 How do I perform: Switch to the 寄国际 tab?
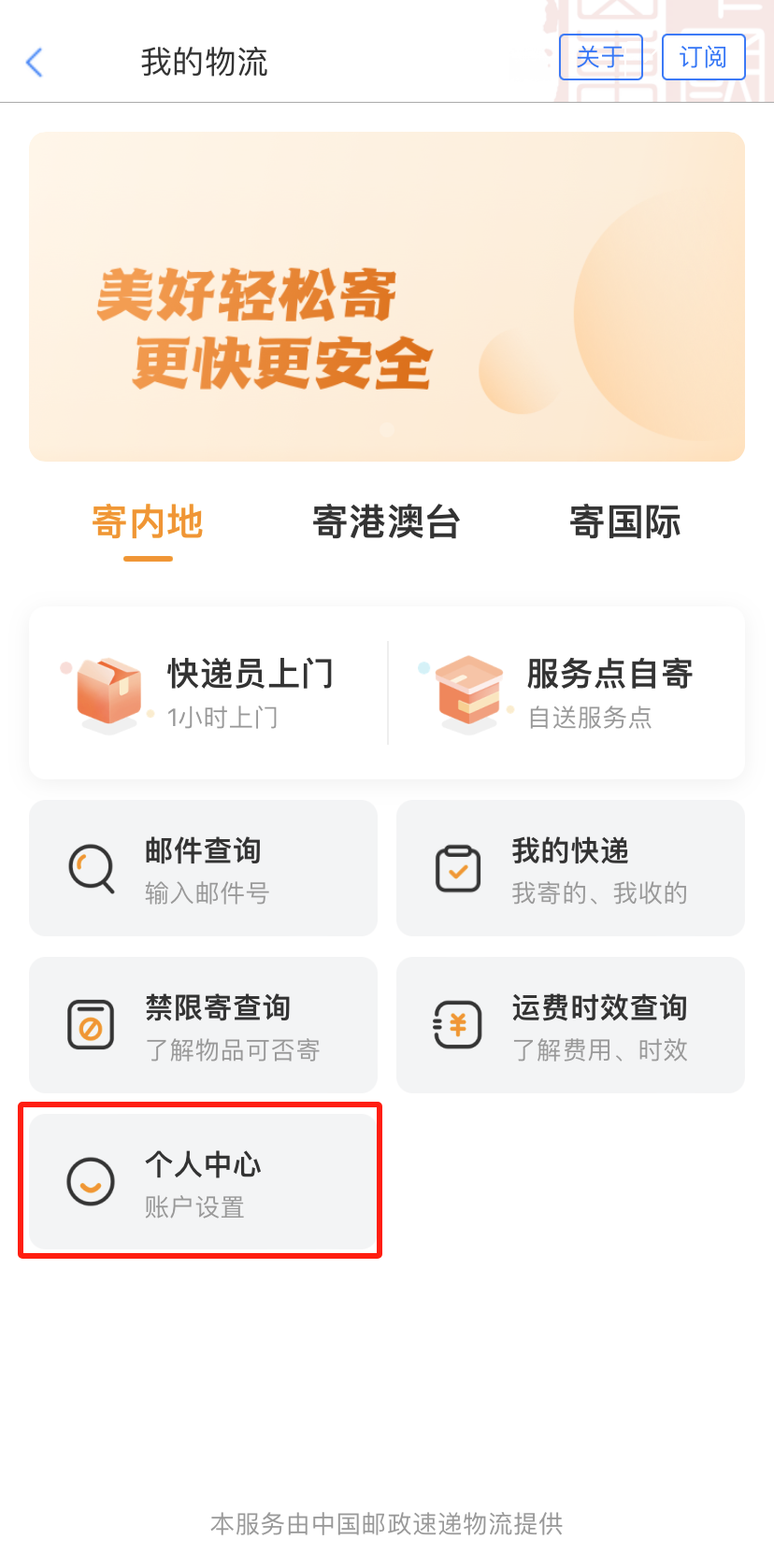[625, 522]
